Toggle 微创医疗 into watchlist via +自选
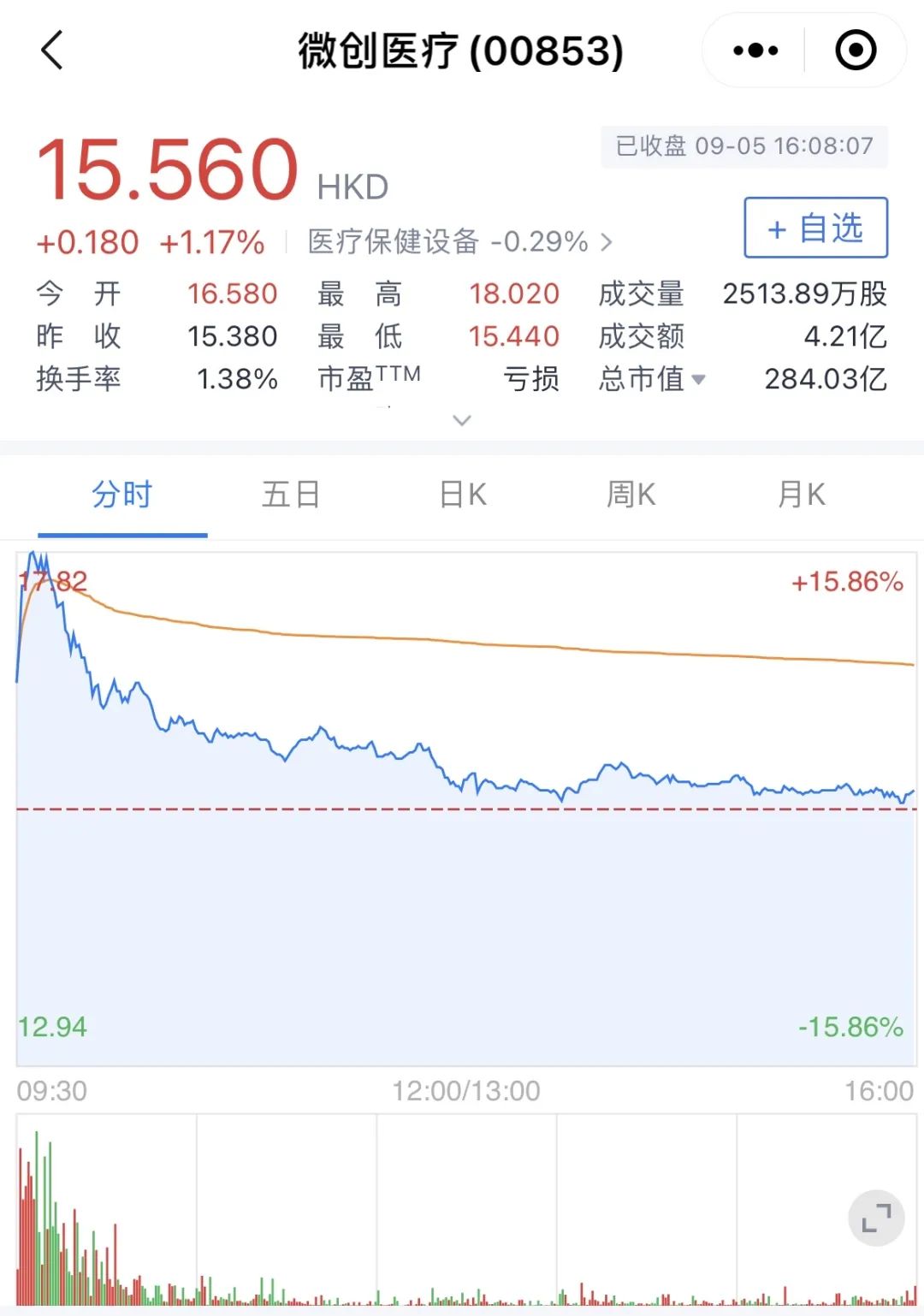The height and width of the screenshot is (1316, 924). point(814,228)
